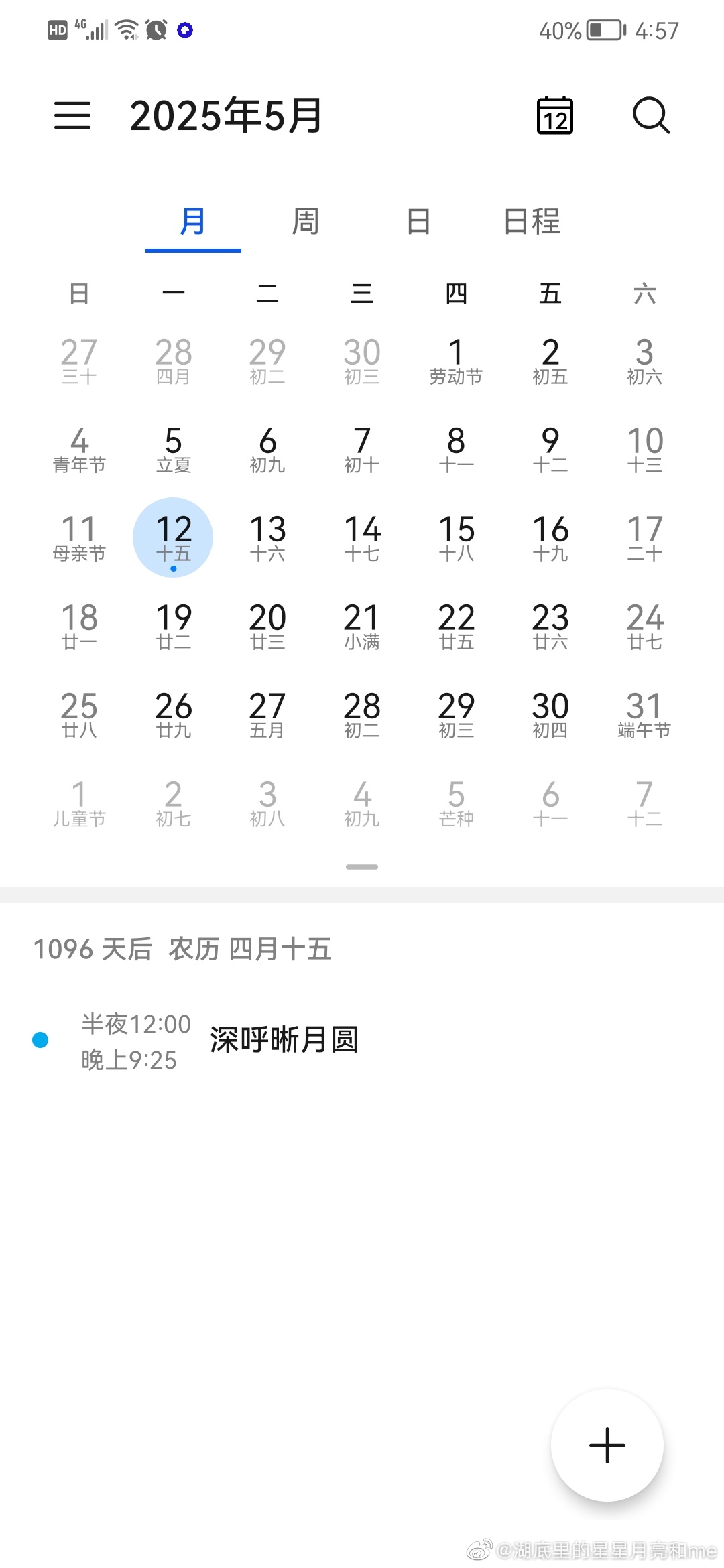Image resolution: width=724 pixels, height=1568 pixels.
Task: Select the 月 month view tab
Action: click(193, 222)
